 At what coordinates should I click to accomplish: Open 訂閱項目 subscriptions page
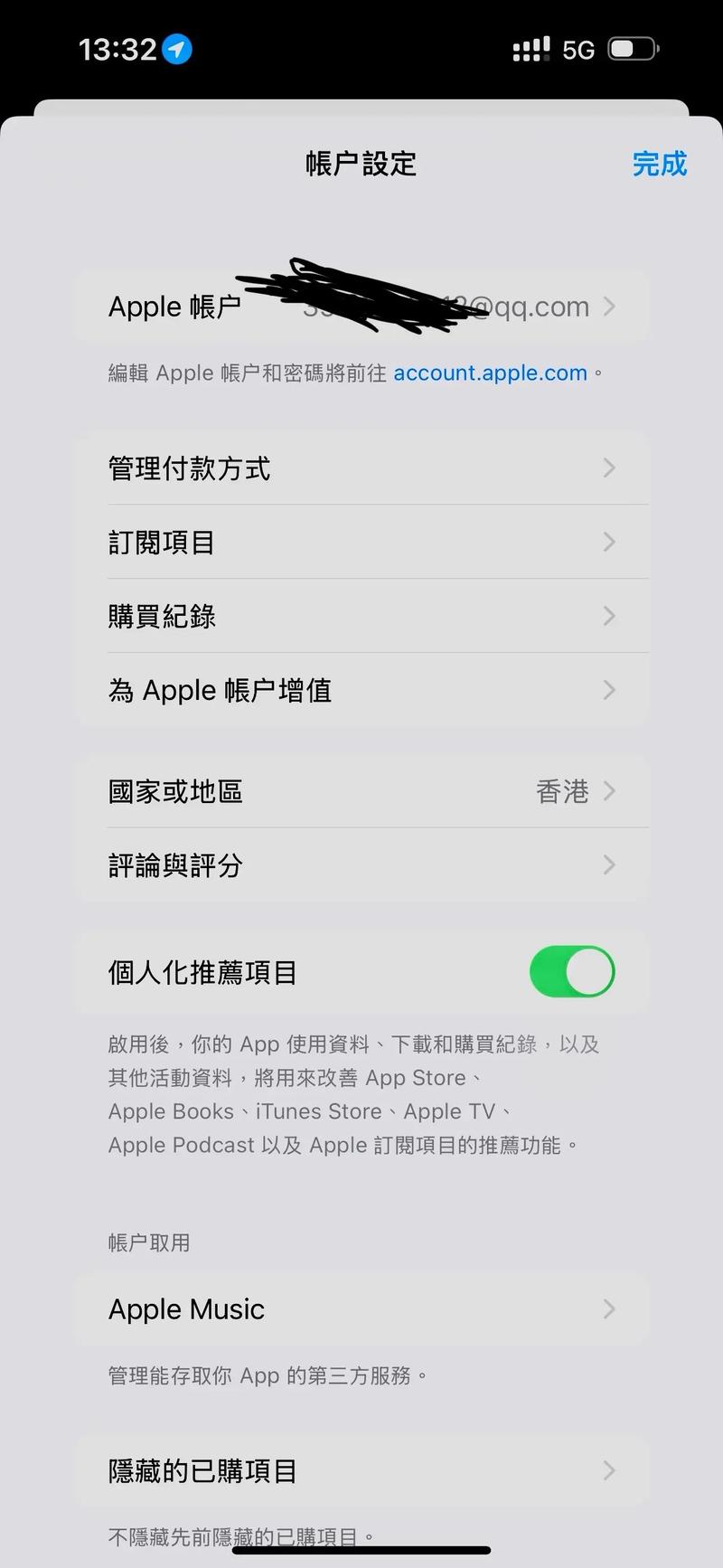point(361,542)
